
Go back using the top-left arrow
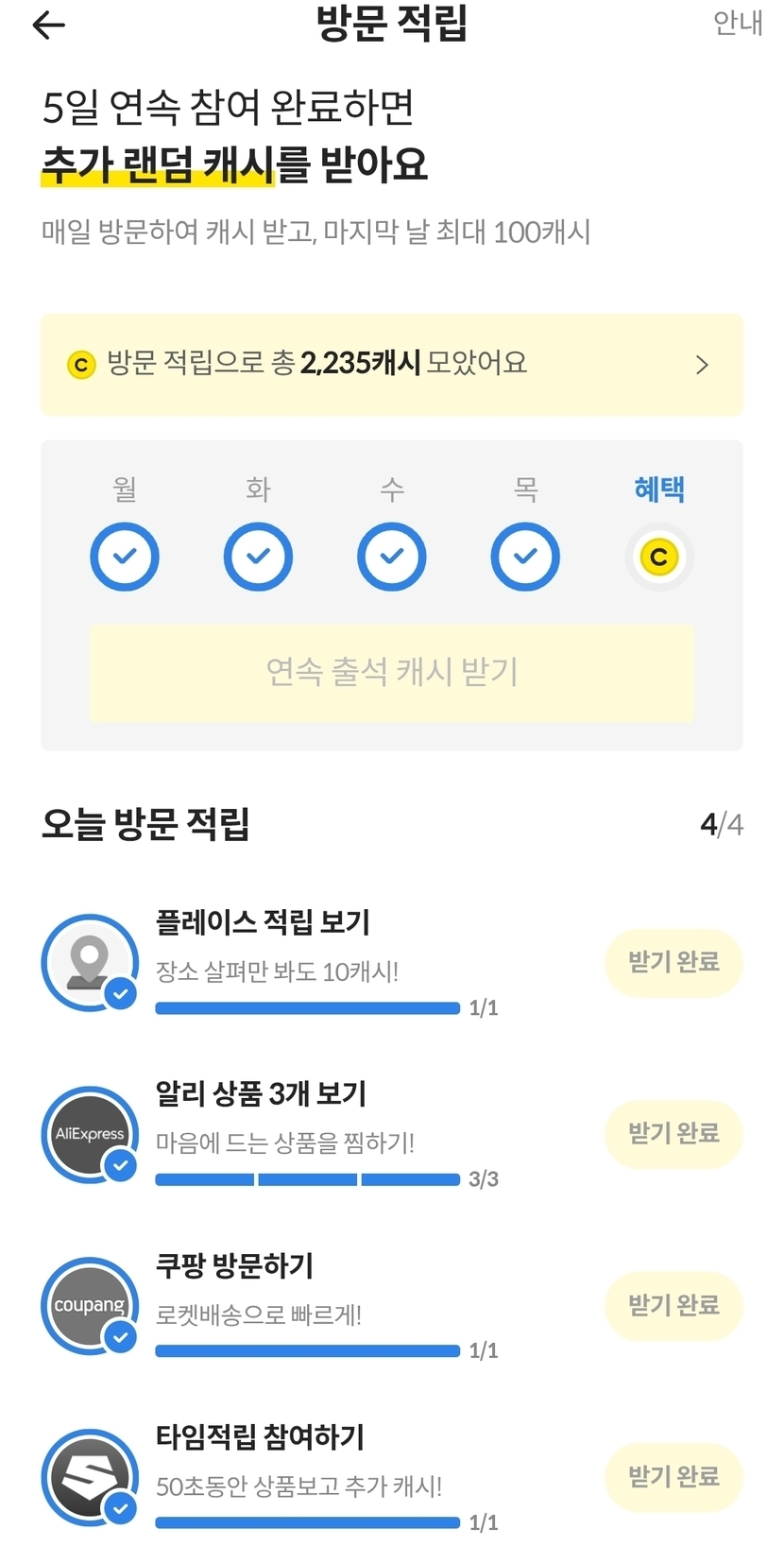point(48,26)
